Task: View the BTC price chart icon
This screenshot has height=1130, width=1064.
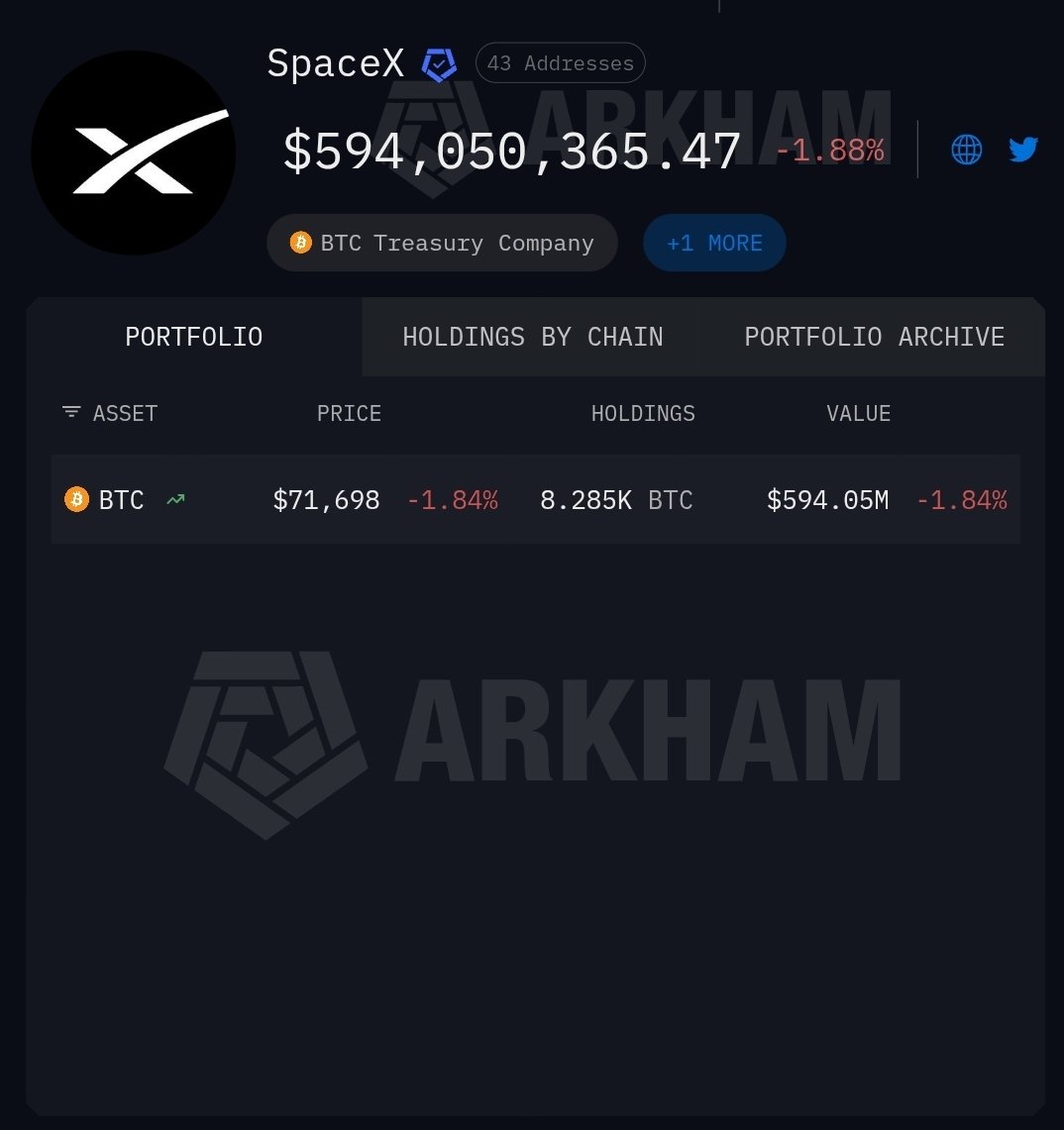Action: pyautogui.click(x=175, y=500)
